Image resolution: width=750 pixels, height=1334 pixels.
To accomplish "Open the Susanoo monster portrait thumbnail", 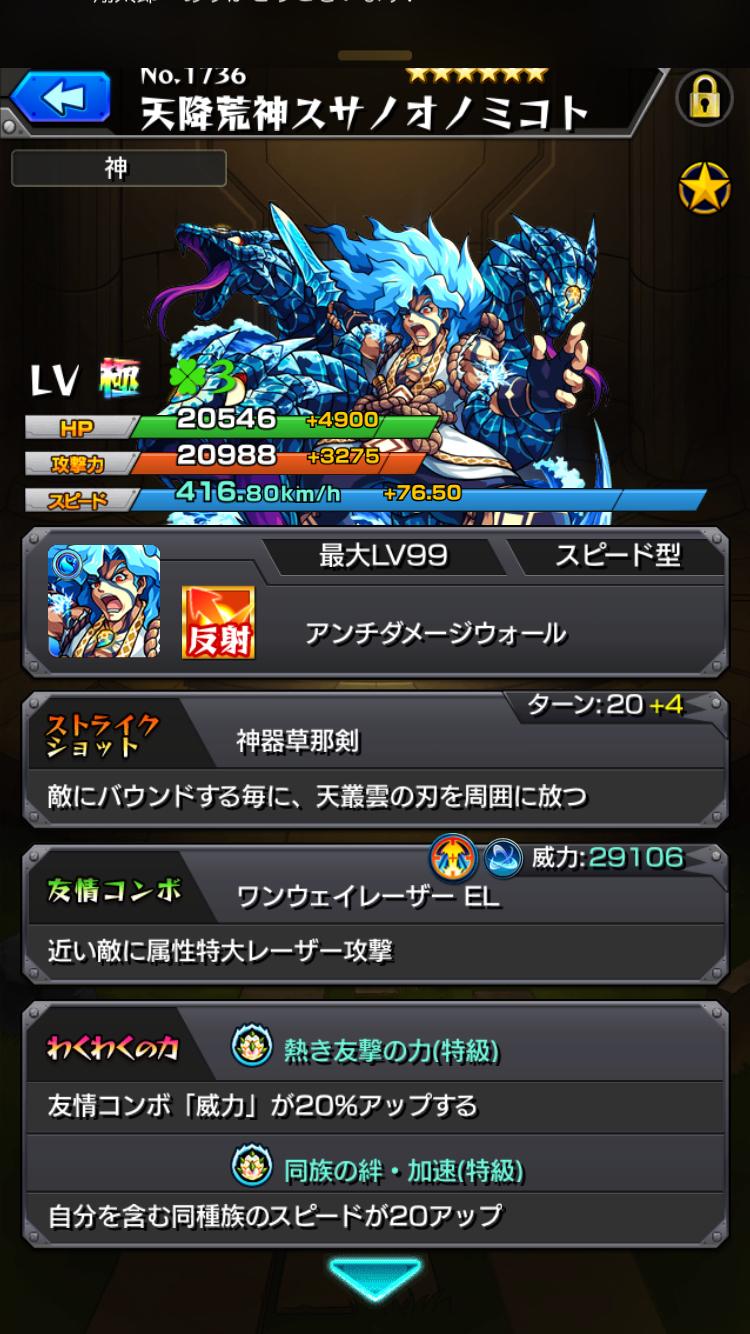I will pos(104,601).
